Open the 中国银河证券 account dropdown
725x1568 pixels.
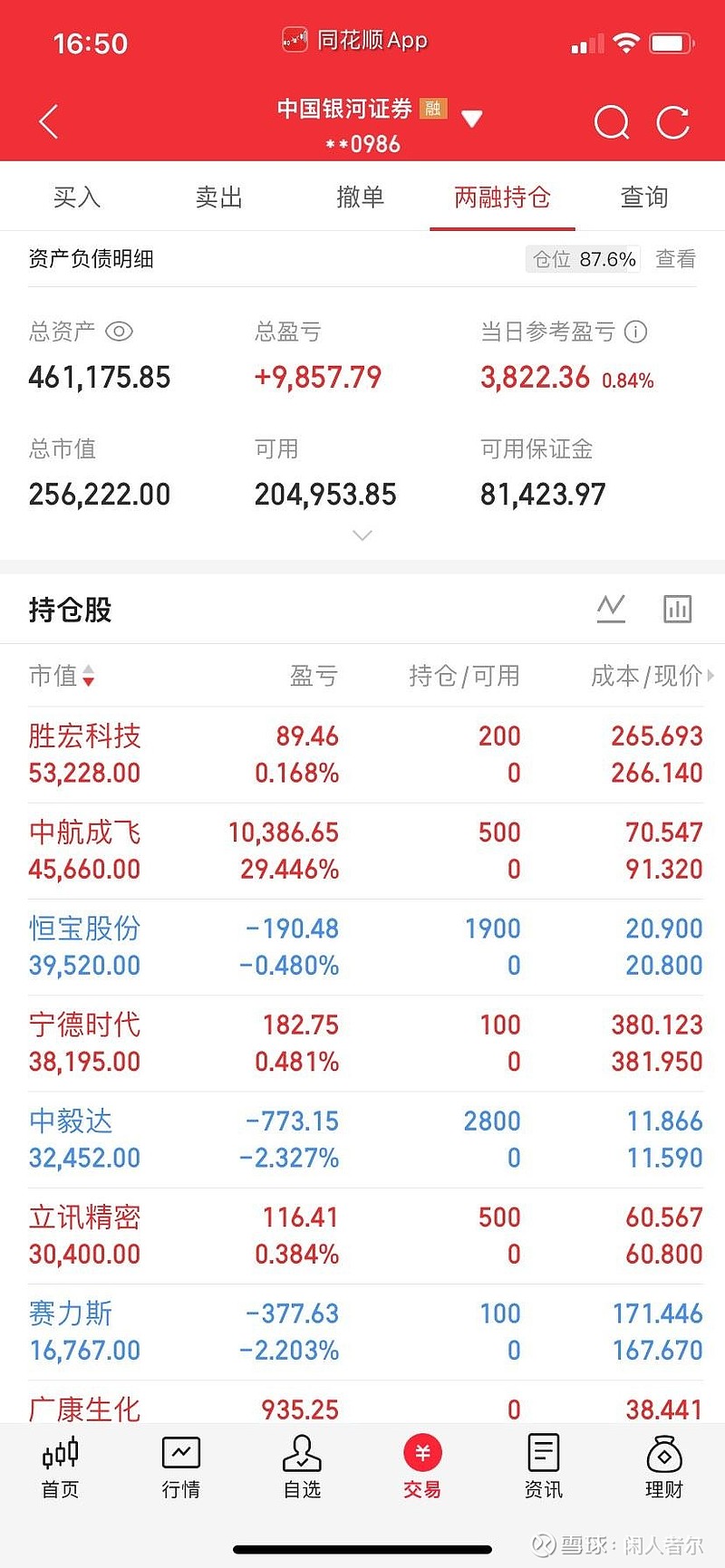click(x=471, y=119)
